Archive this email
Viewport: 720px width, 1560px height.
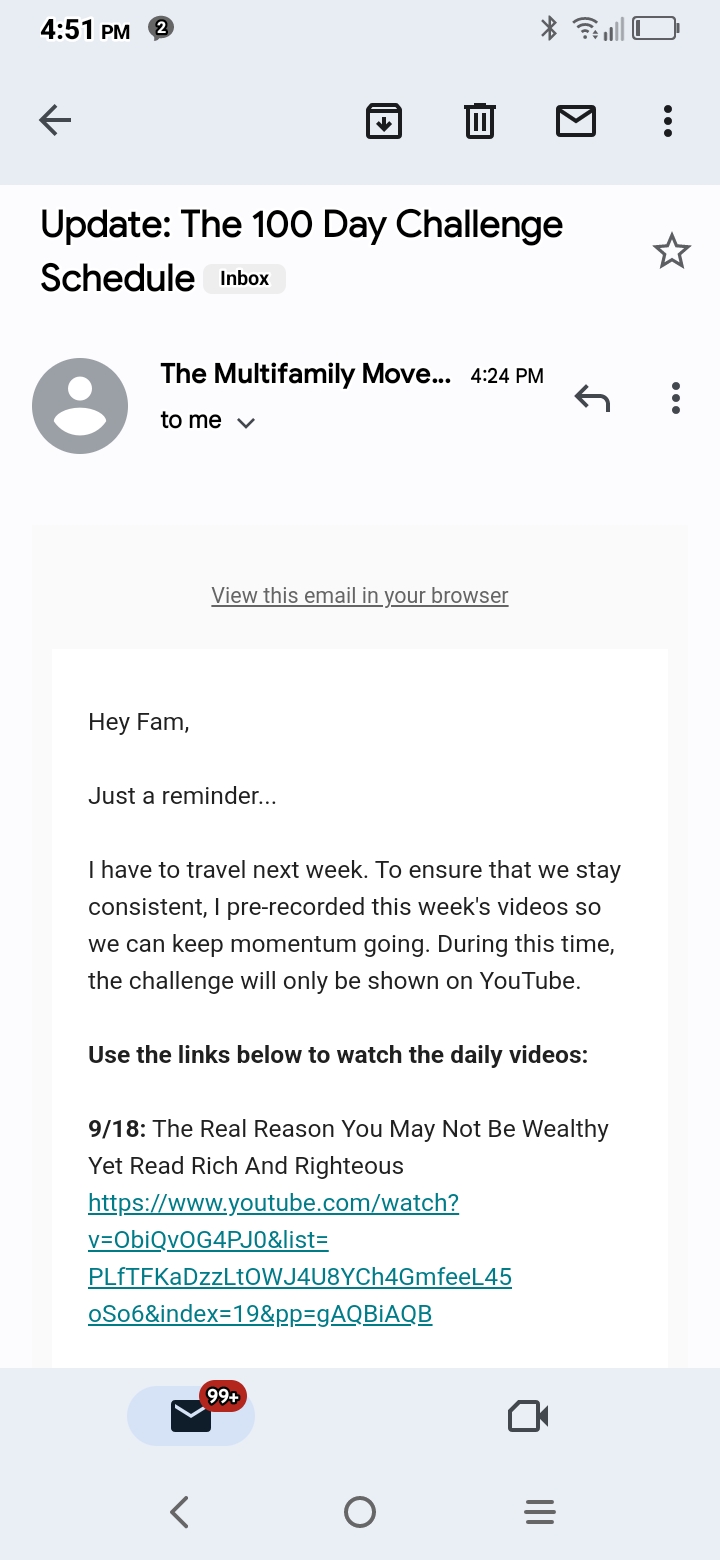click(x=384, y=121)
